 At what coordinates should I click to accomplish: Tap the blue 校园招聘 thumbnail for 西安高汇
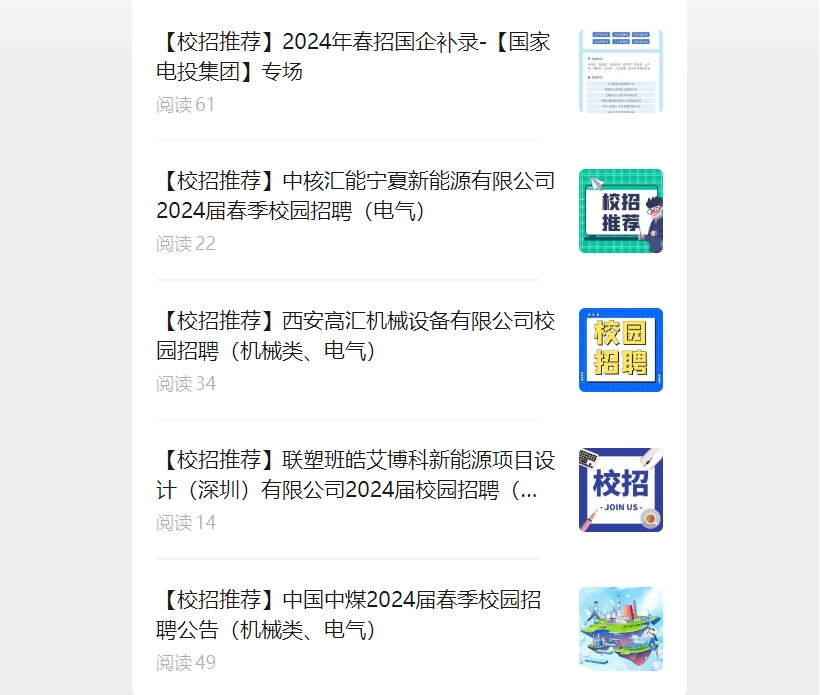pyautogui.click(x=620, y=350)
